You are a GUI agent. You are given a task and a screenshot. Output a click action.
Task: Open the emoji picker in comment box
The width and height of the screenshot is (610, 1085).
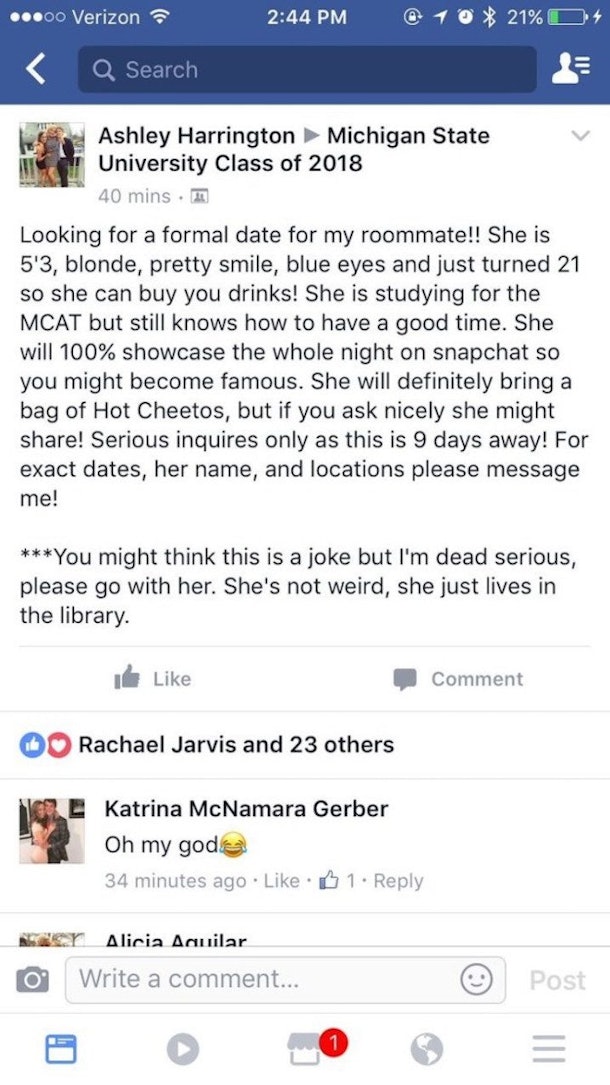pyautogui.click(x=476, y=980)
